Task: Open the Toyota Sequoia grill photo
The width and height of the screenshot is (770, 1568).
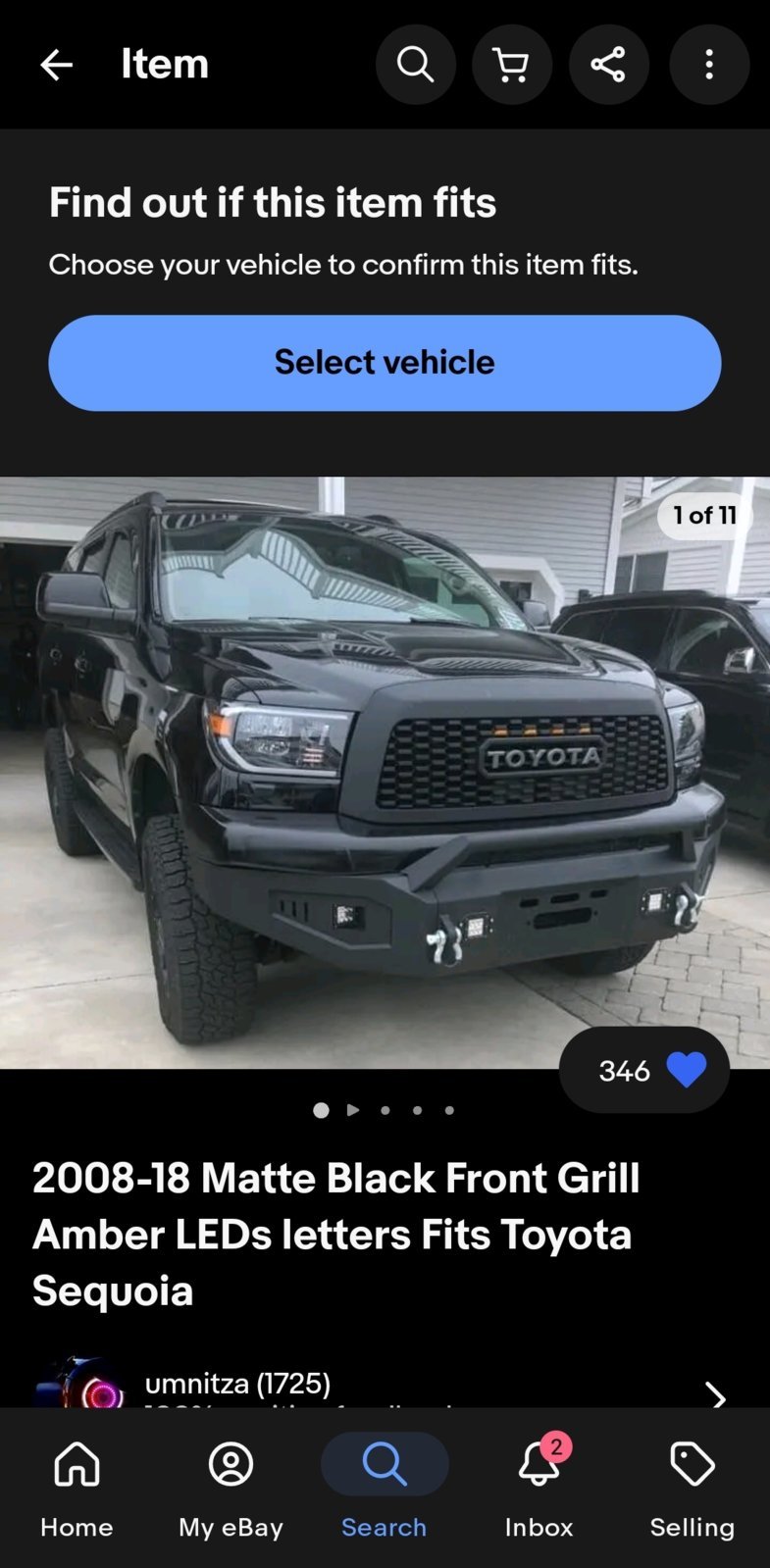Action: tap(385, 772)
